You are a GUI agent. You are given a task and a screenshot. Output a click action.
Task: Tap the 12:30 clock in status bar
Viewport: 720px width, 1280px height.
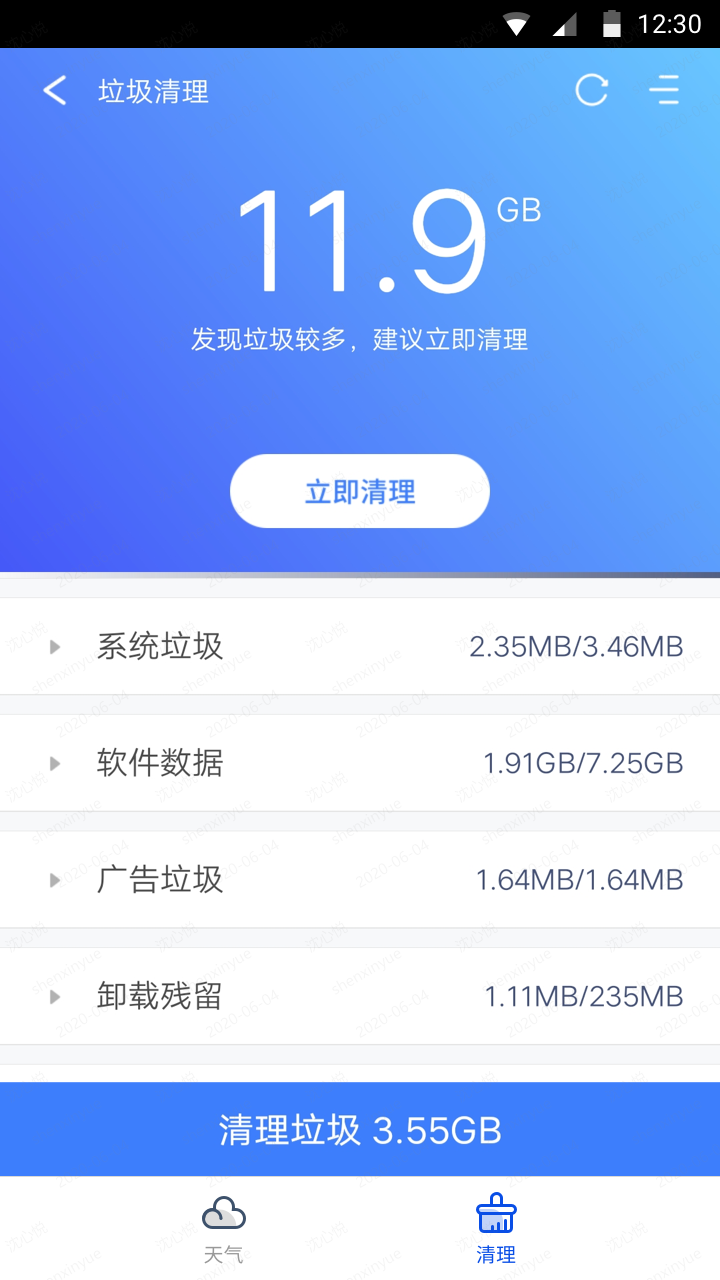(670, 24)
